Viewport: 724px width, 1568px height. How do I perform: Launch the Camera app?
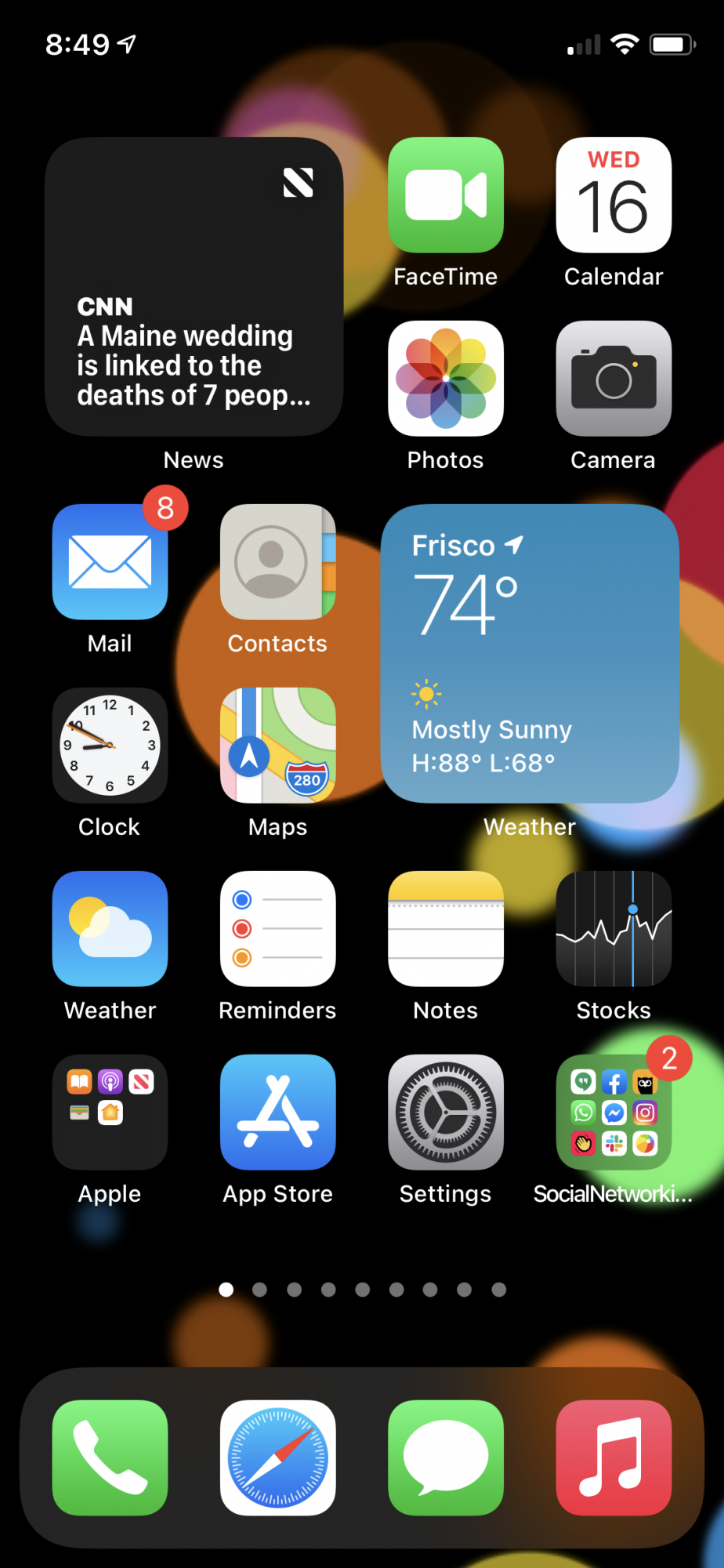(x=614, y=379)
